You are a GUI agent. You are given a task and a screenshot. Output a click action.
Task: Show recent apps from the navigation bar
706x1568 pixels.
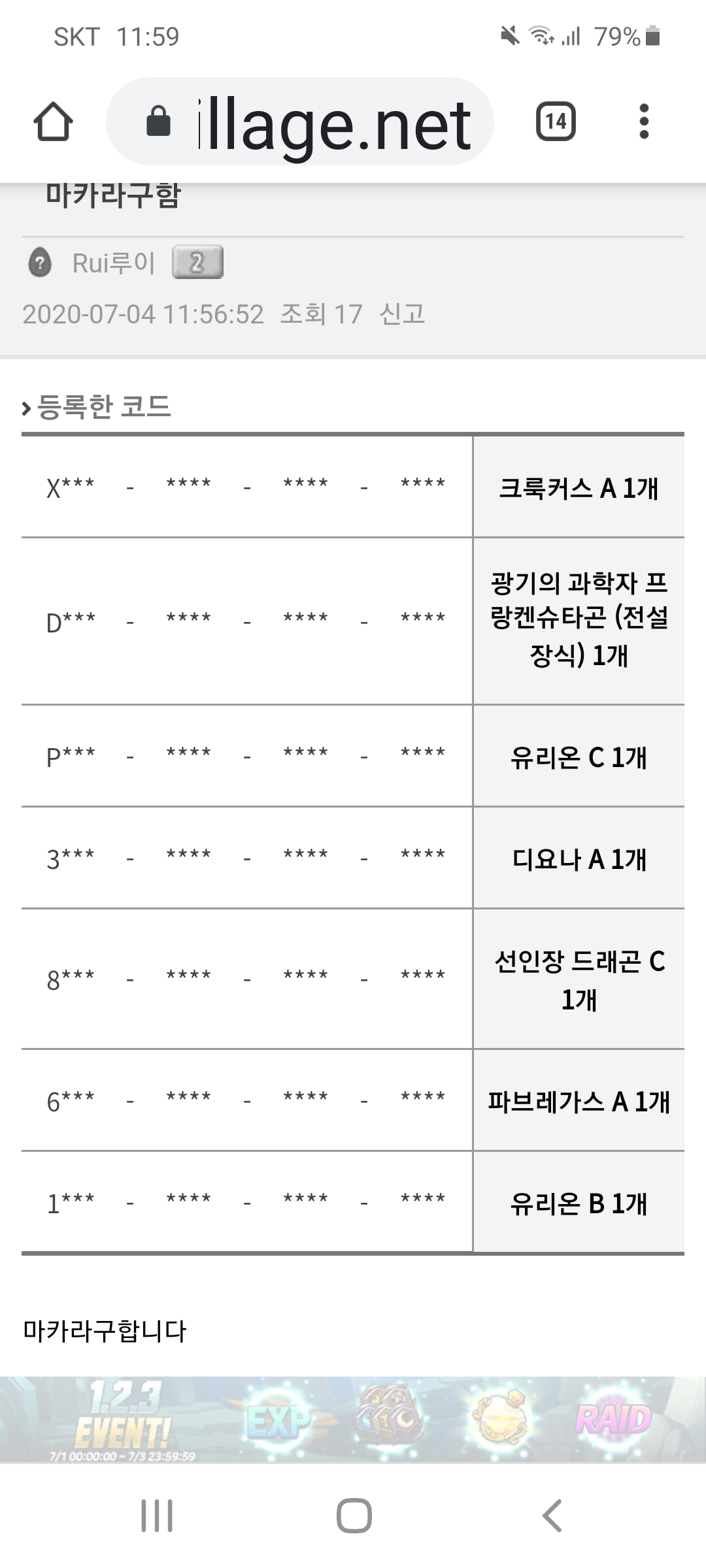coord(157,1516)
